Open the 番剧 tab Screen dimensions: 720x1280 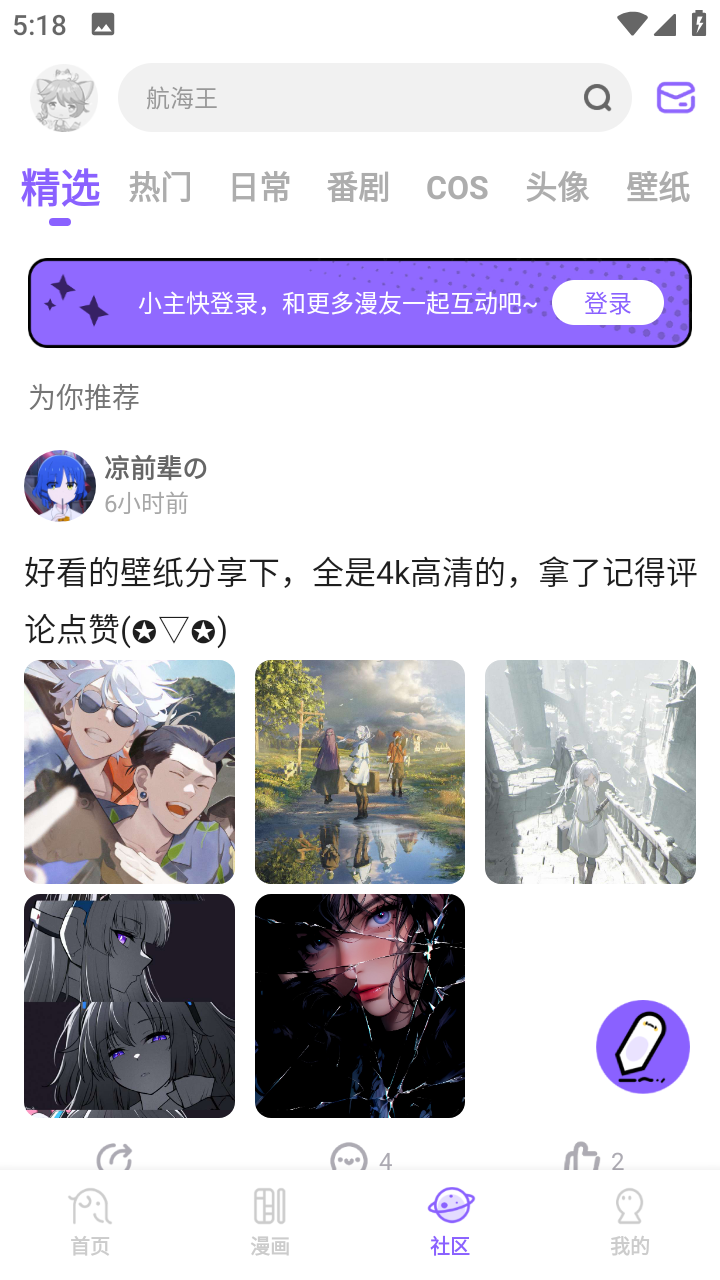358,187
